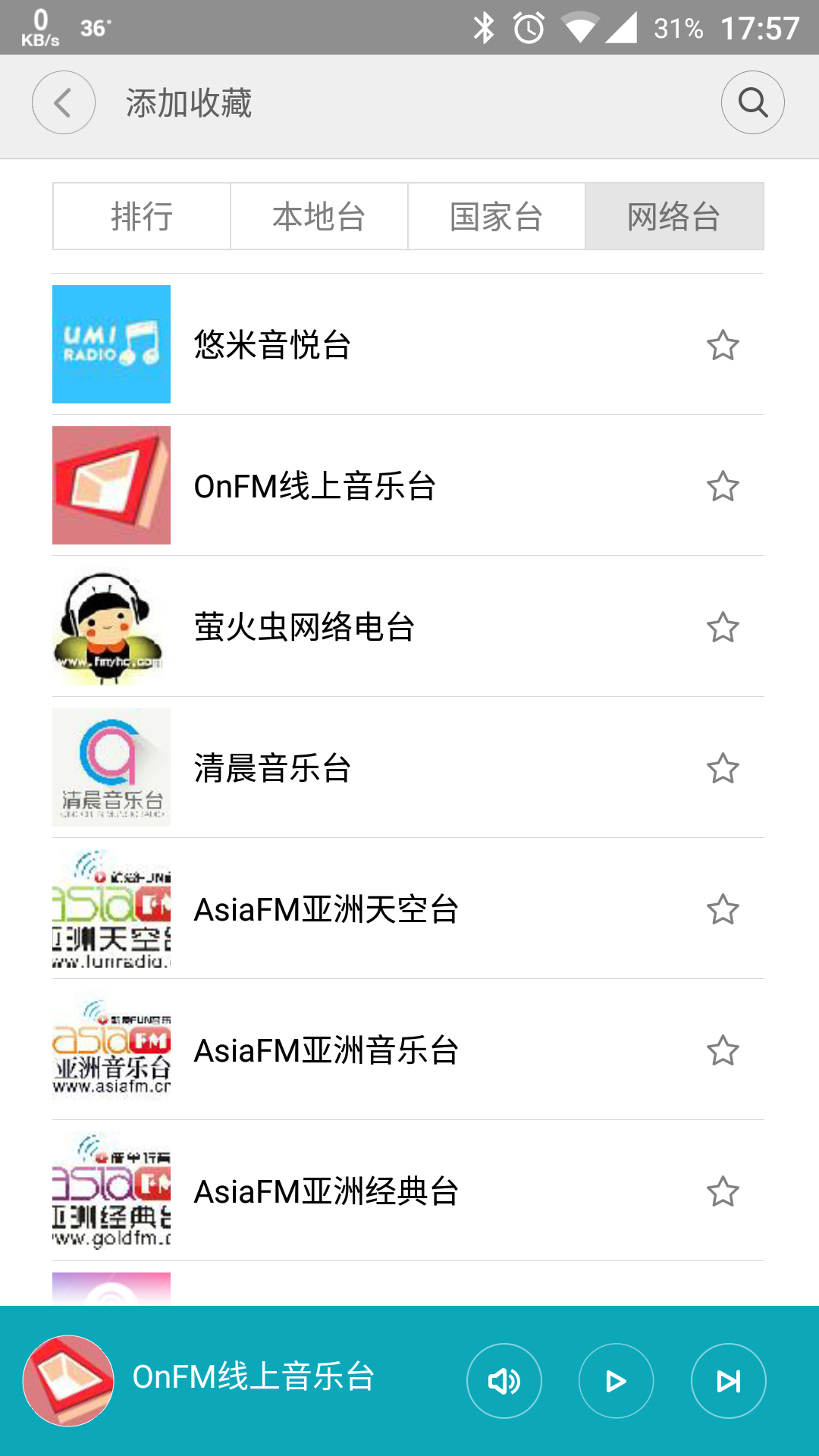
Task: Select the 国家台 tab
Action: (x=497, y=217)
